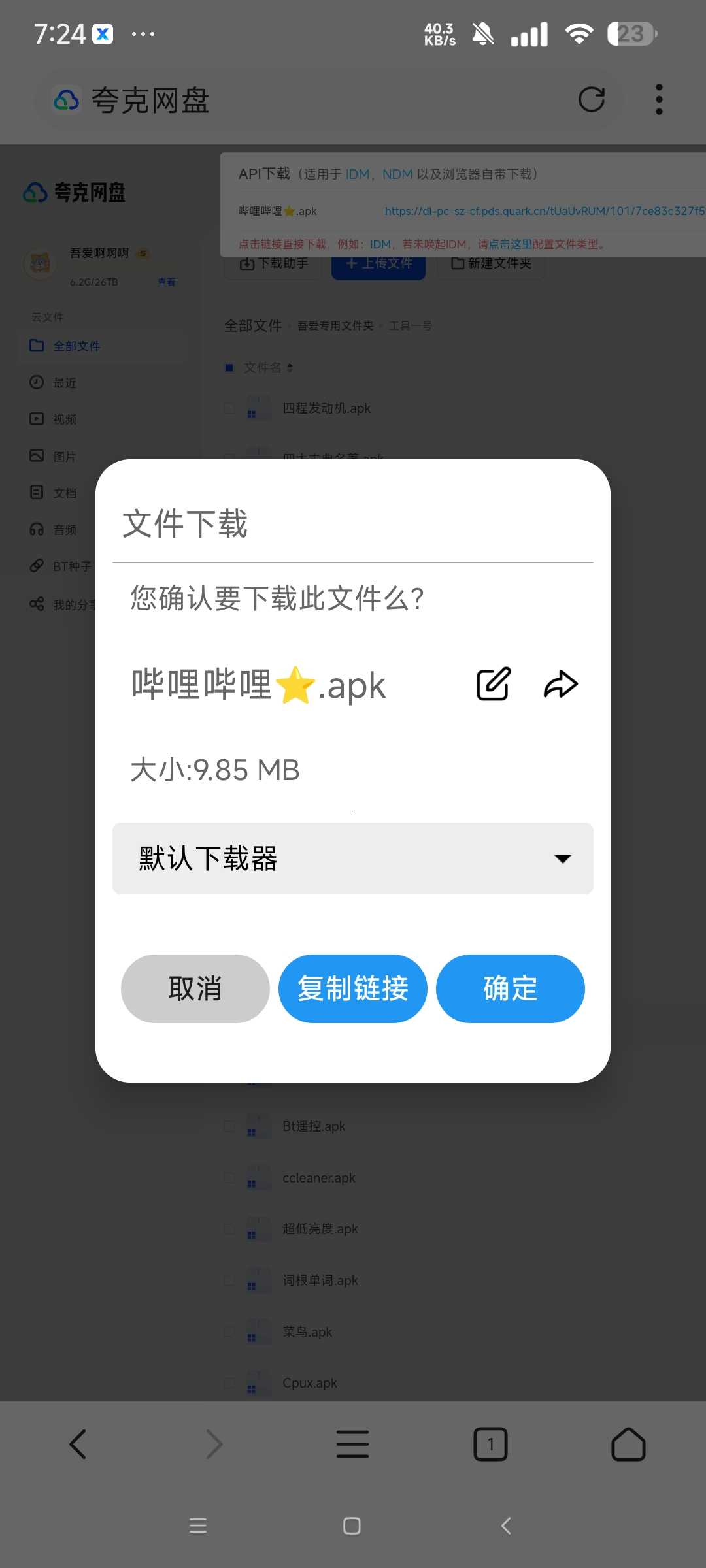
Task: Edit the file name 哔哩哔哩.apk
Action: click(493, 684)
